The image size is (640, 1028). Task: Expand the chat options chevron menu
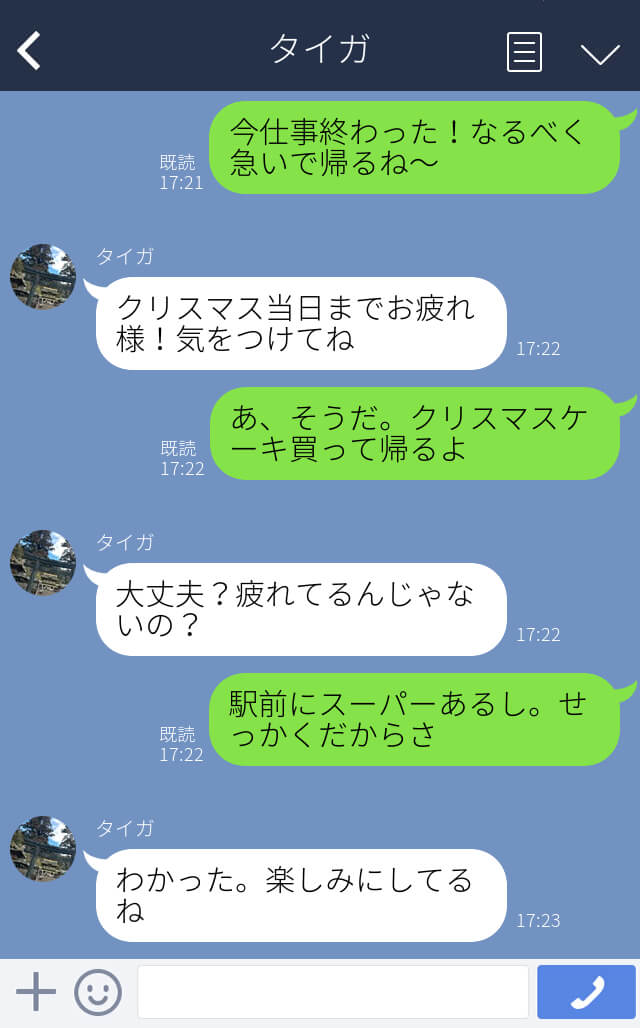[x=600, y=54]
